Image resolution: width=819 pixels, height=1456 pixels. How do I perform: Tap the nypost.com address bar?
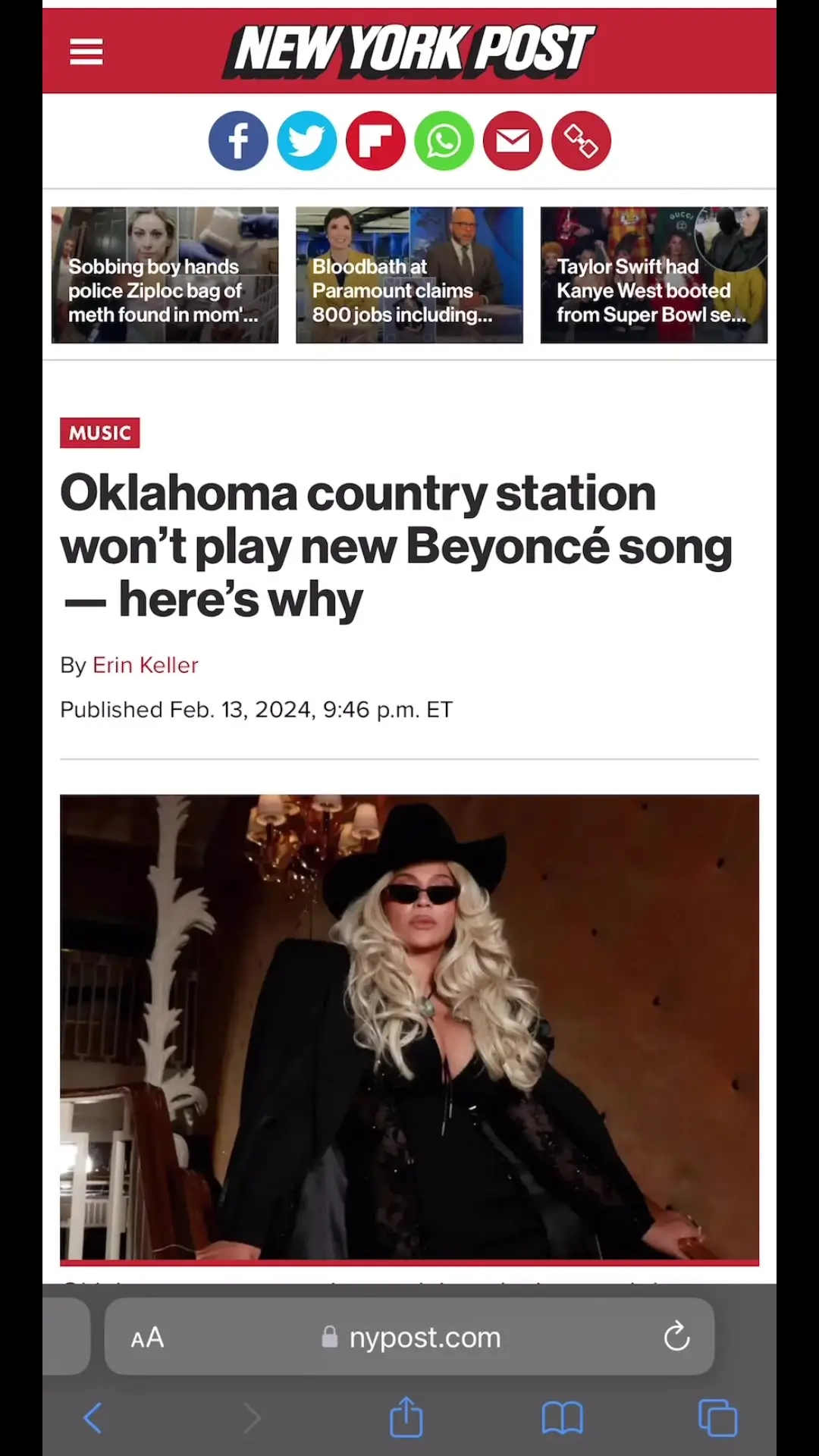tap(409, 1337)
